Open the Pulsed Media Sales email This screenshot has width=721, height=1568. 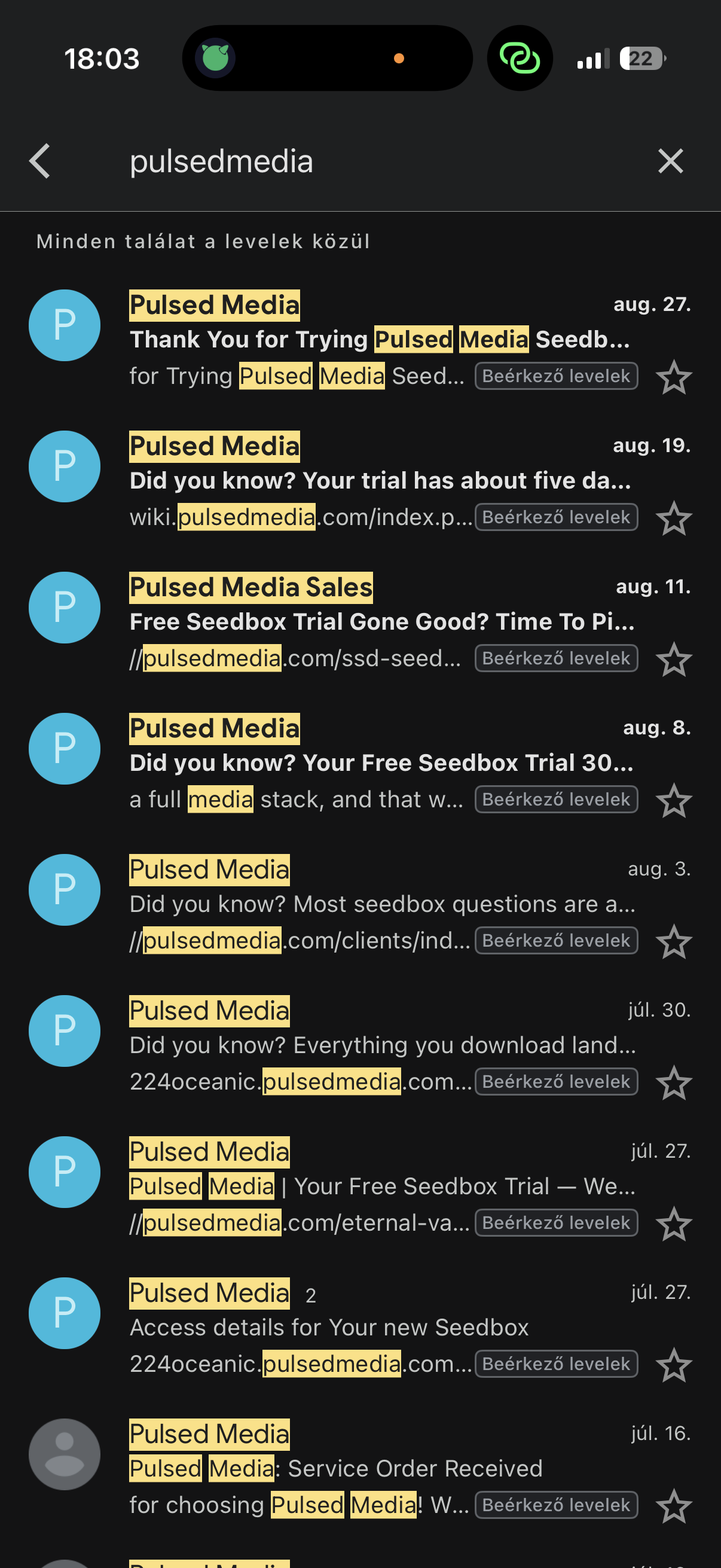[360, 623]
